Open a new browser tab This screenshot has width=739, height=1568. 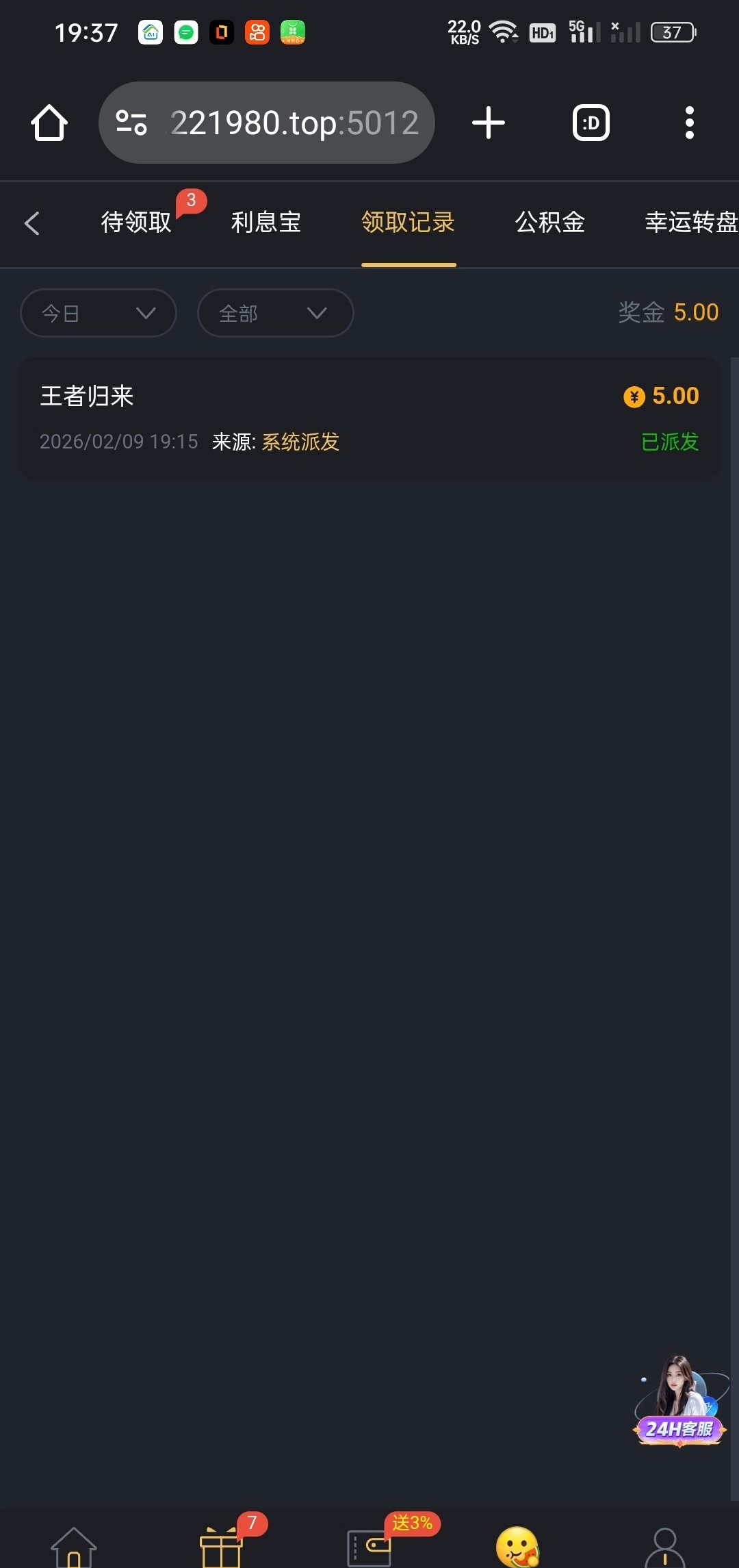[x=489, y=123]
